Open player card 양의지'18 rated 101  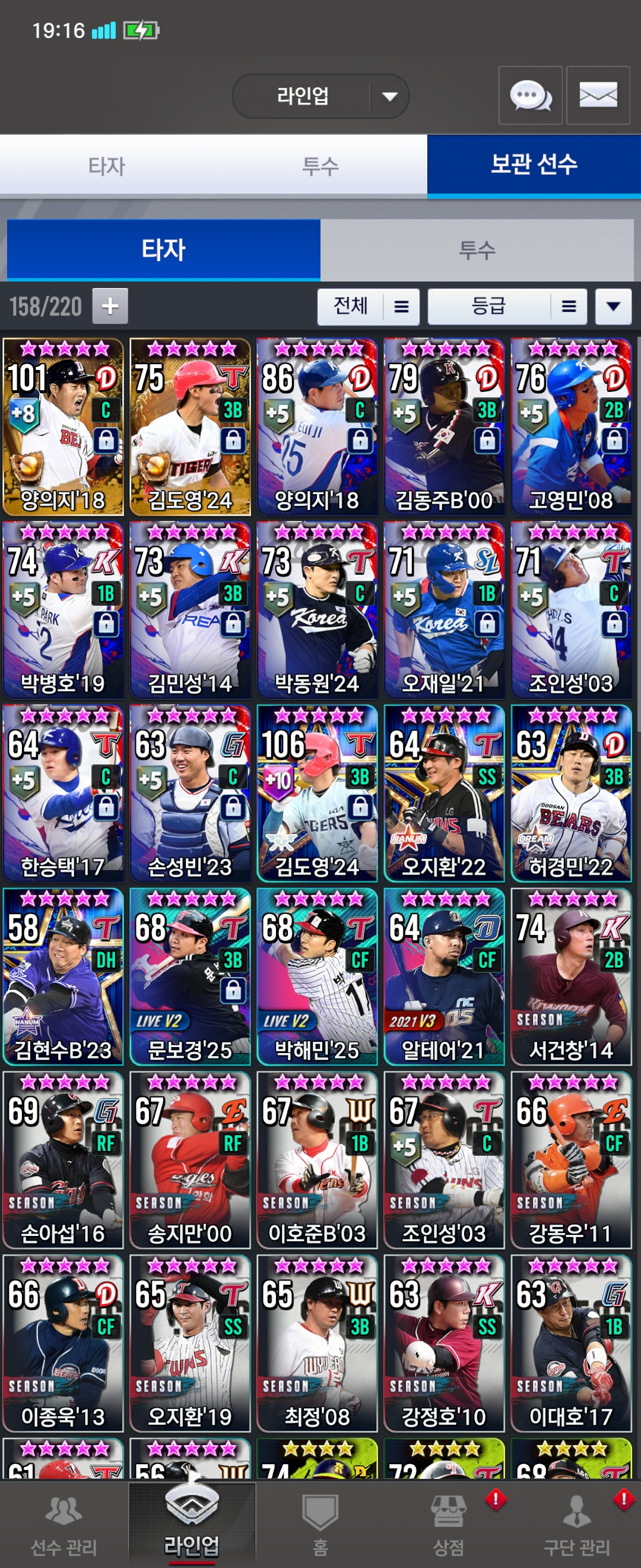[64, 426]
